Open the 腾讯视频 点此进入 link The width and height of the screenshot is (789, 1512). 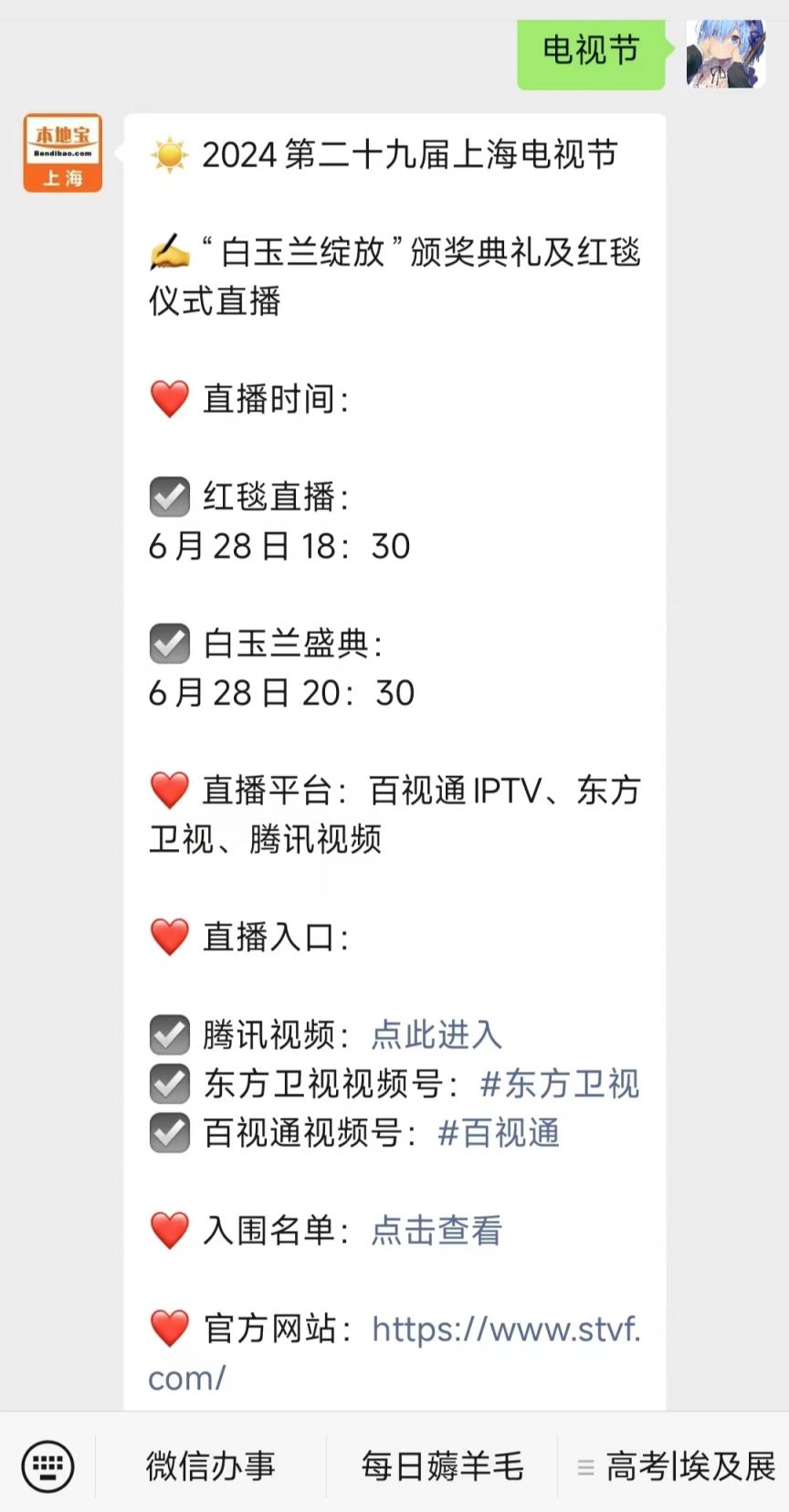click(x=437, y=1034)
